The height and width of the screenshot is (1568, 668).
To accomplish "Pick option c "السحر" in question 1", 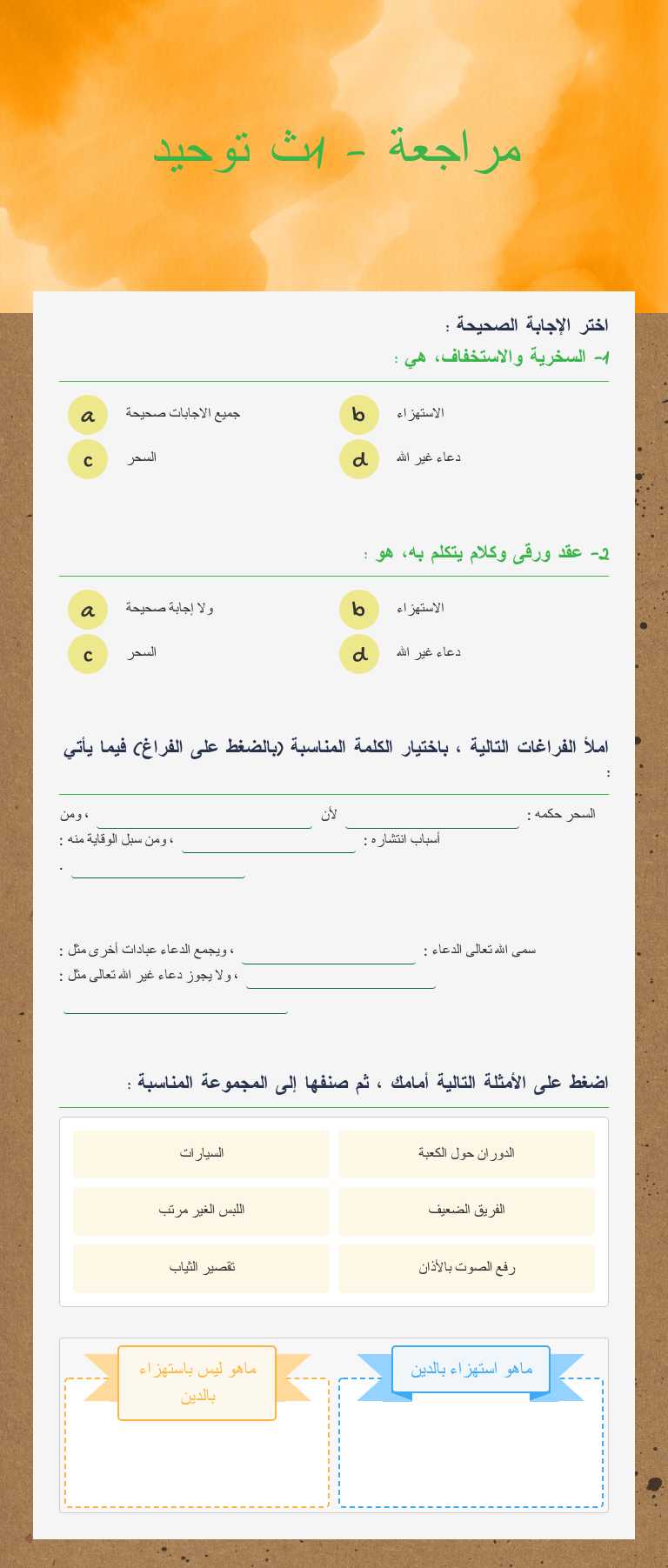I will click(87, 459).
